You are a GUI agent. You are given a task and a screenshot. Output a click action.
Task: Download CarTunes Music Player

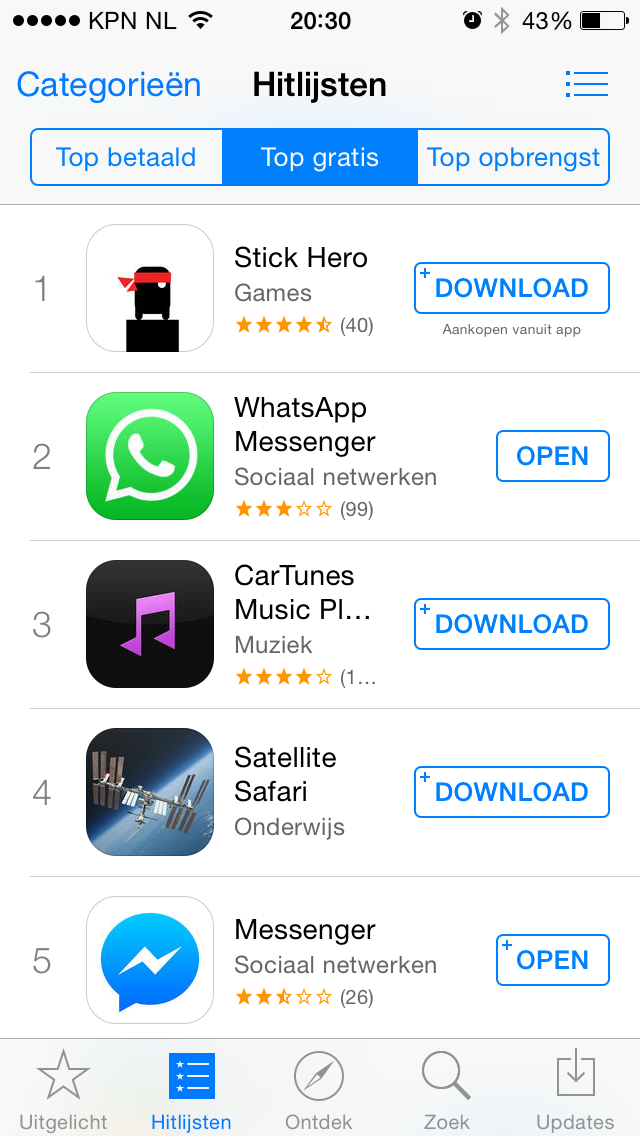click(x=512, y=624)
